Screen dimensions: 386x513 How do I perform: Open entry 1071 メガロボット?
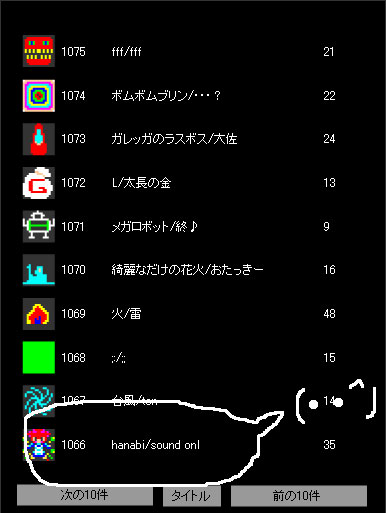[180, 227]
